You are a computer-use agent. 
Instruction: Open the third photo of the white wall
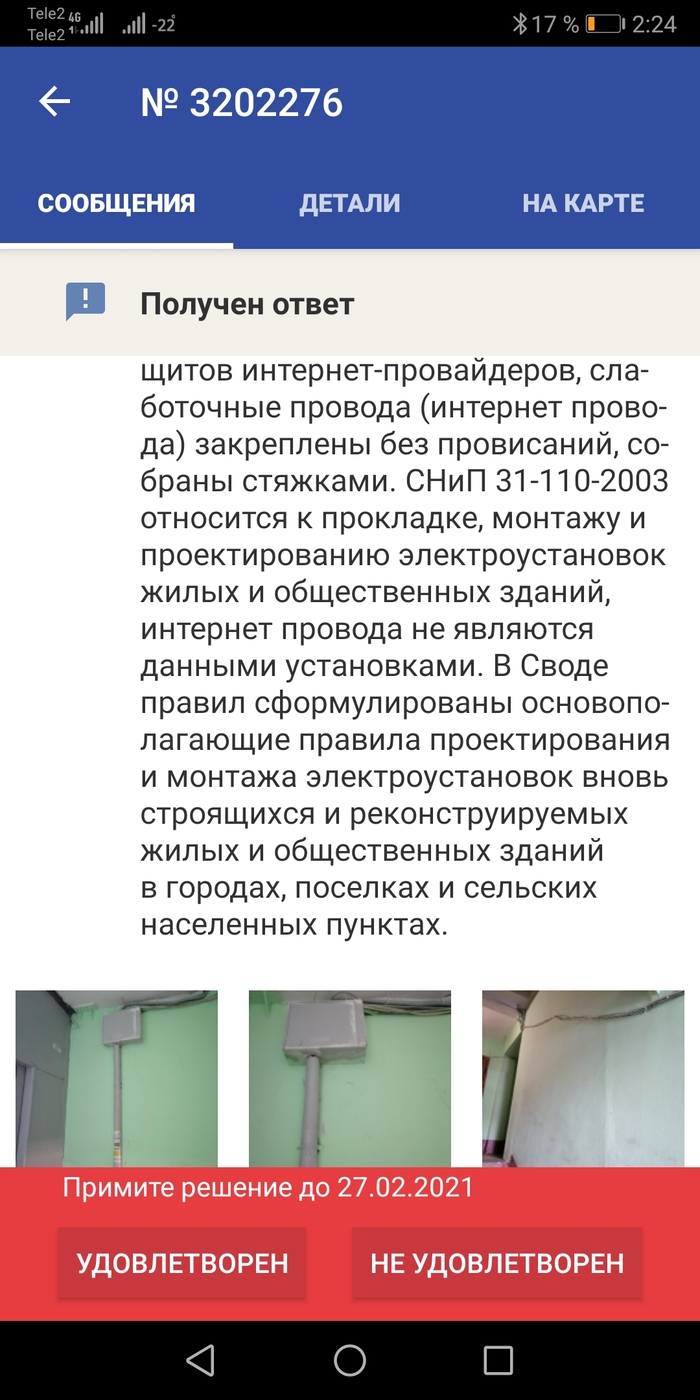click(x=583, y=1078)
